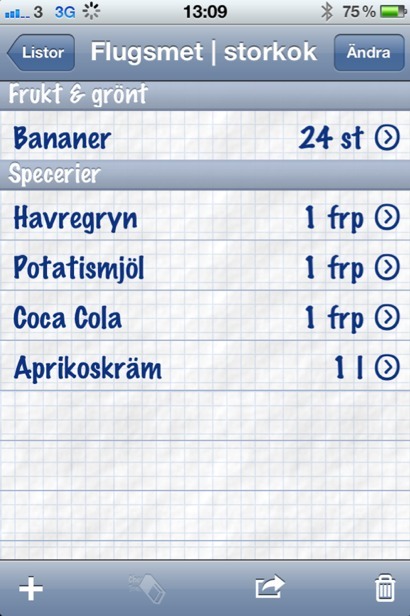
Task: Add a new item with the plus icon
Action: [31, 588]
